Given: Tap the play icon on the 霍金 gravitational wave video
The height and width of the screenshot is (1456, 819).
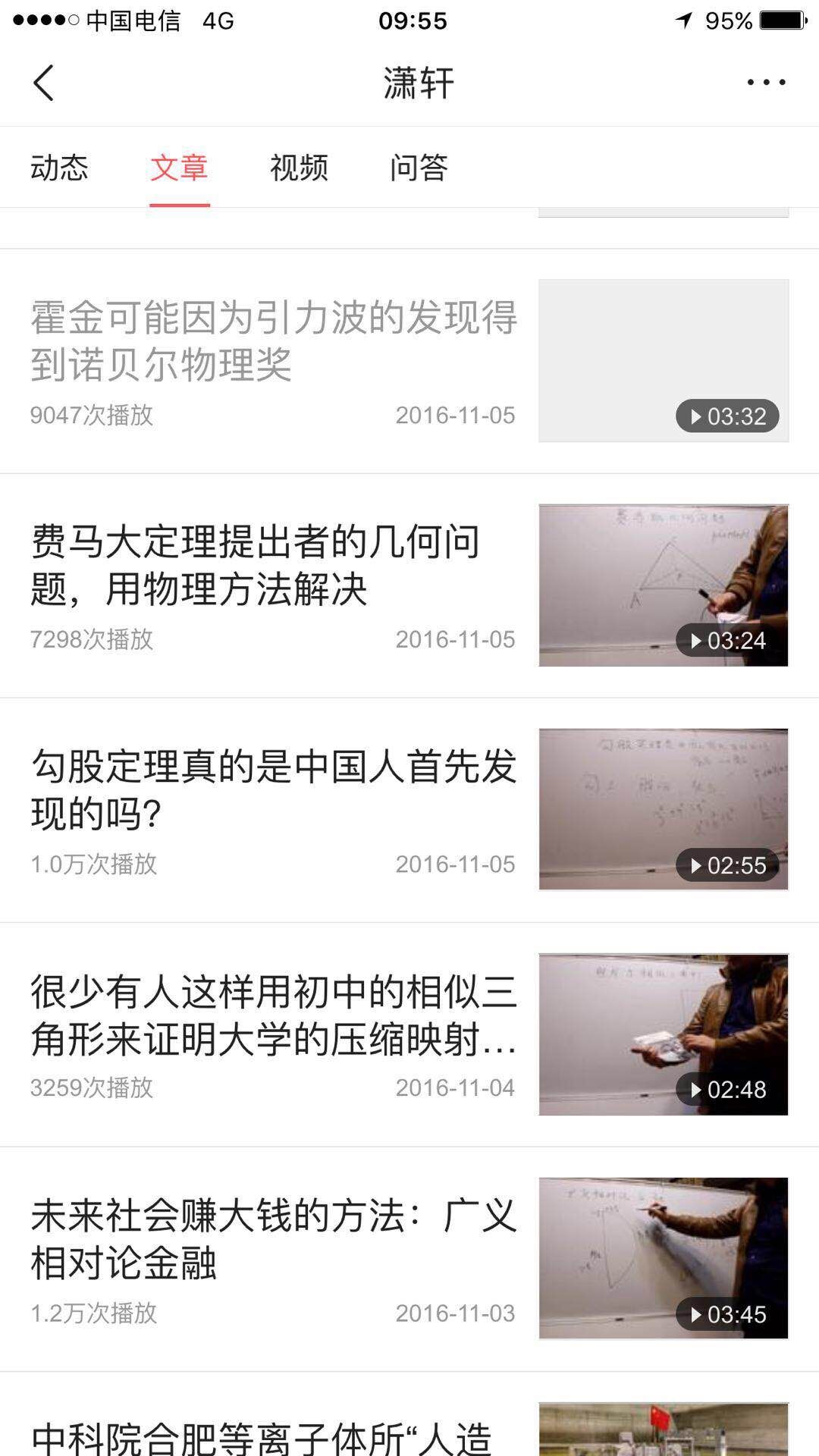Looking at the screenshot, I should click(x=698, y=416).
